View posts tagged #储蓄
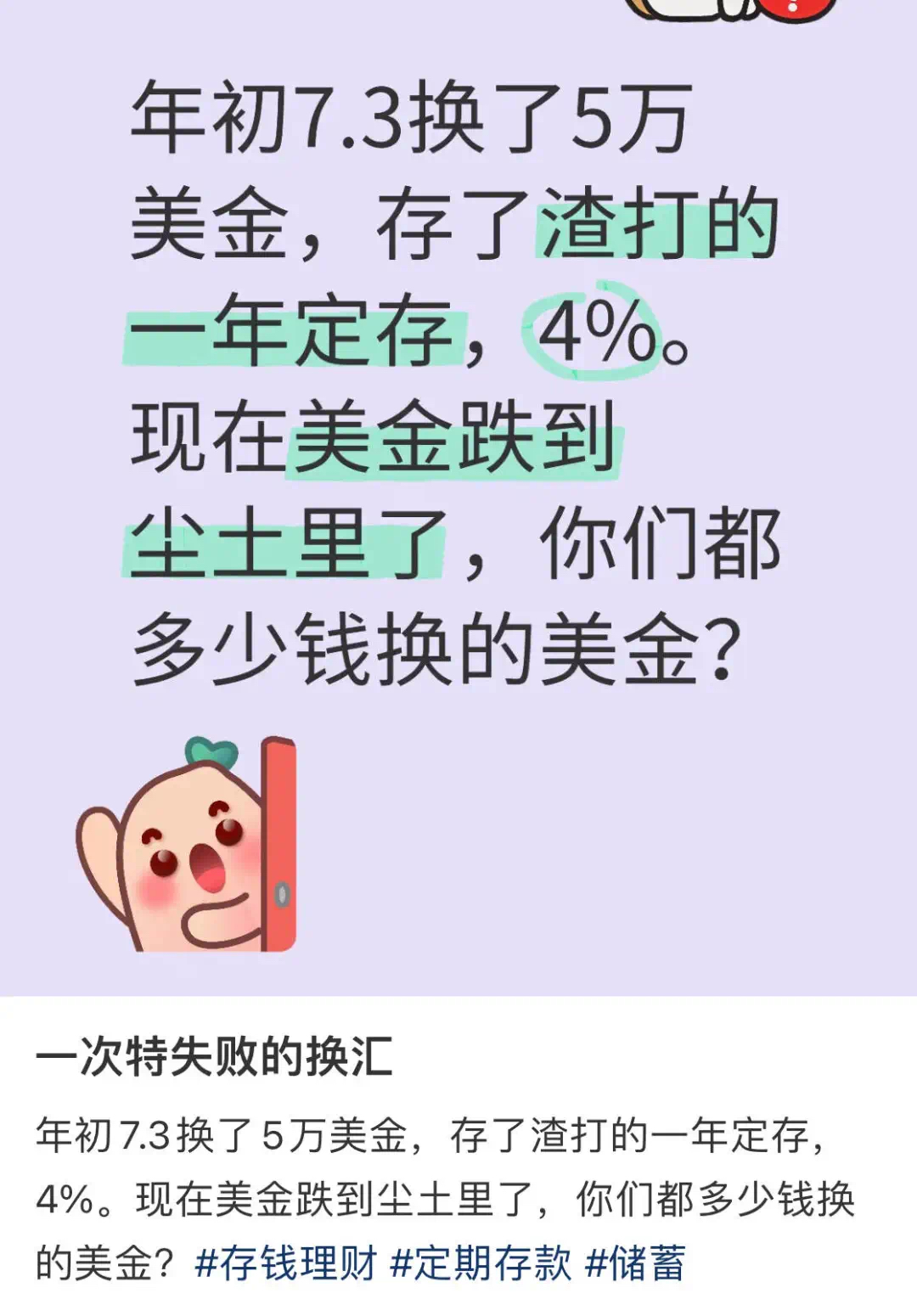917x1316 pixels. pos(635,1263)
